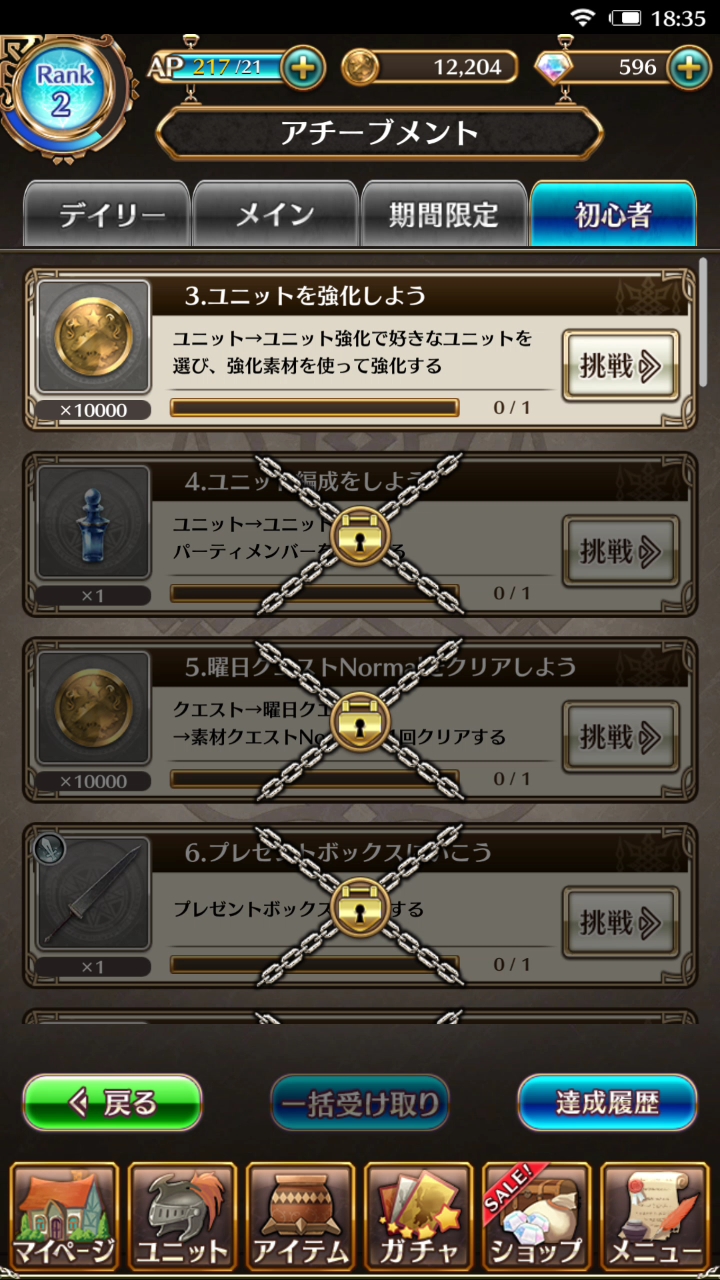Switch to the デイリー tab
720x1280 pixels.
click(107, 214)
